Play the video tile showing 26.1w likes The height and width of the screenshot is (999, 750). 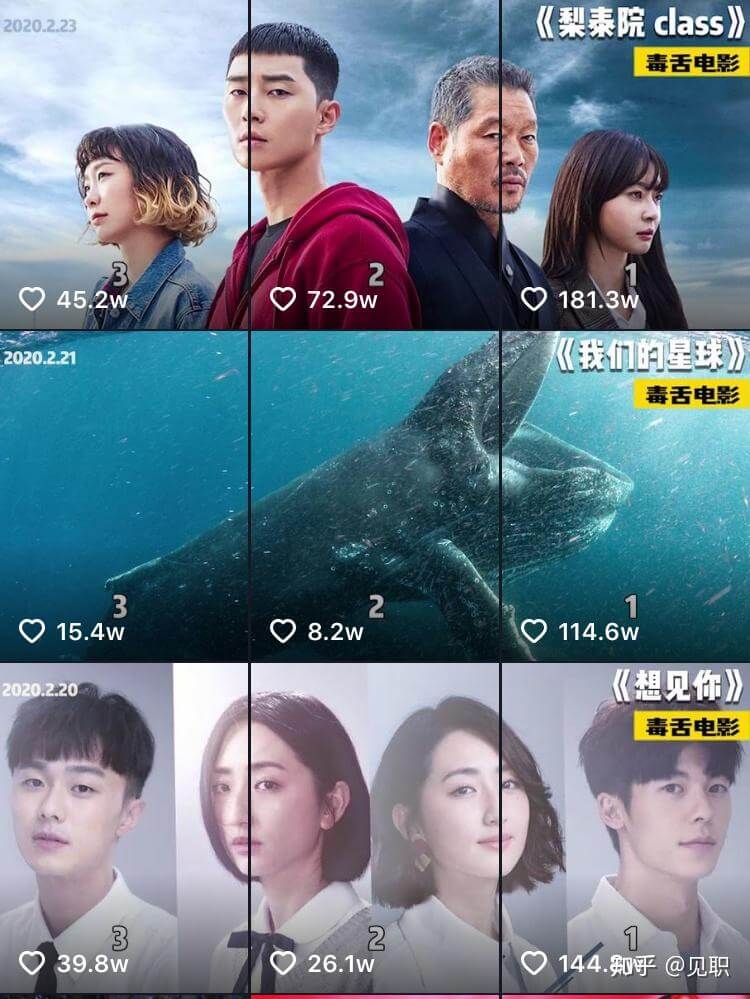pos(375,830)
